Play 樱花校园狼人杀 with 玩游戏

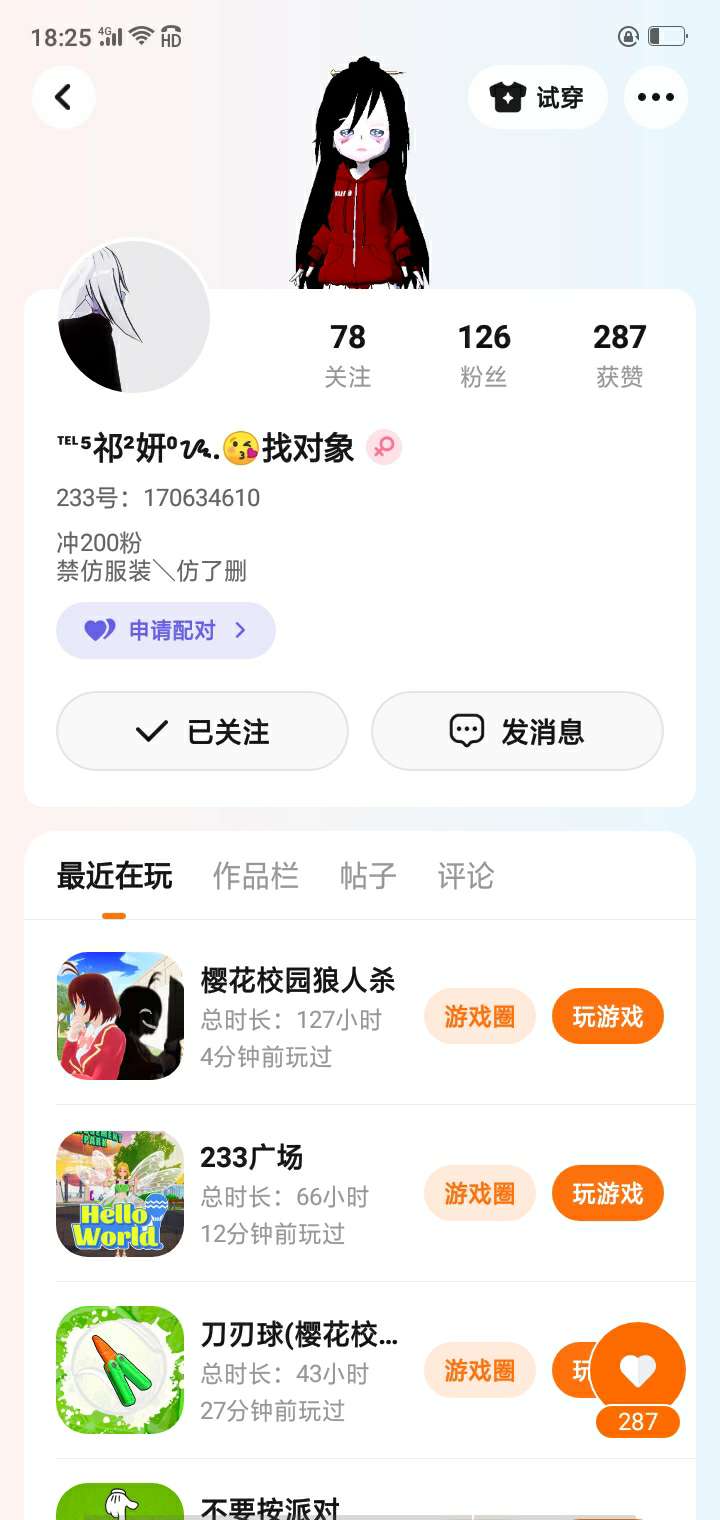[x=608, y=1016]
